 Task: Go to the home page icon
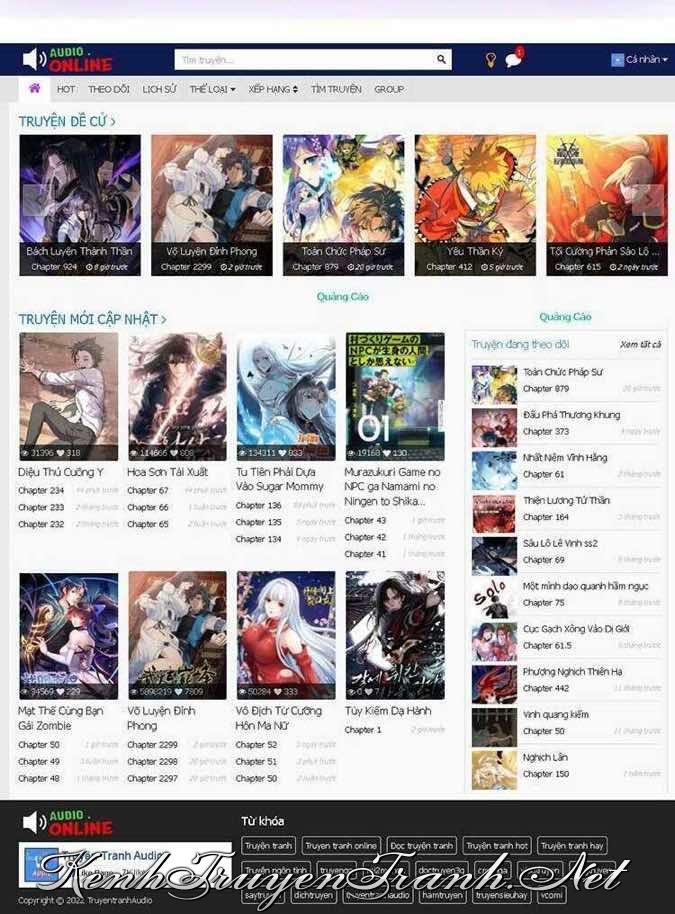pos(35,89)
